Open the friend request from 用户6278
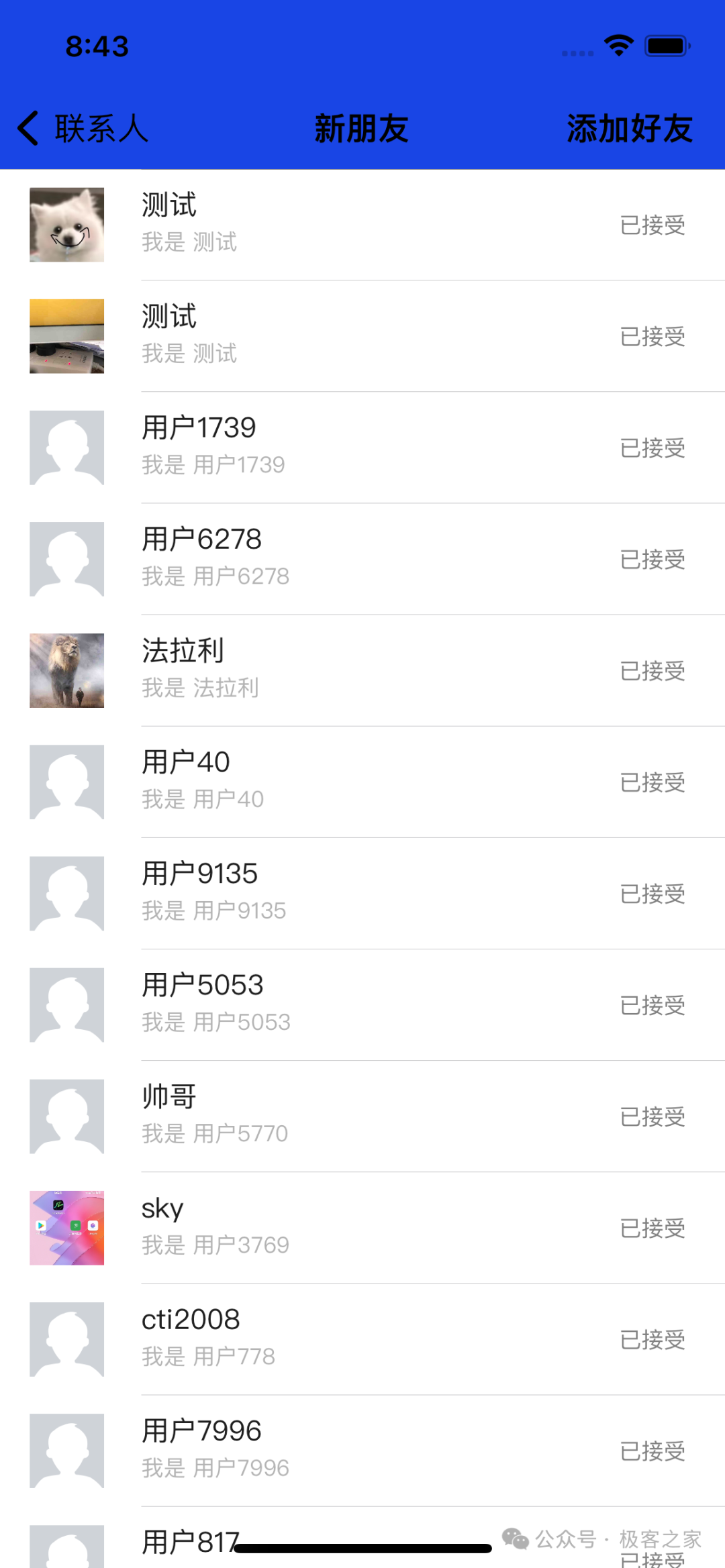Screen dimensions: 725x1568 pos(362,559)
